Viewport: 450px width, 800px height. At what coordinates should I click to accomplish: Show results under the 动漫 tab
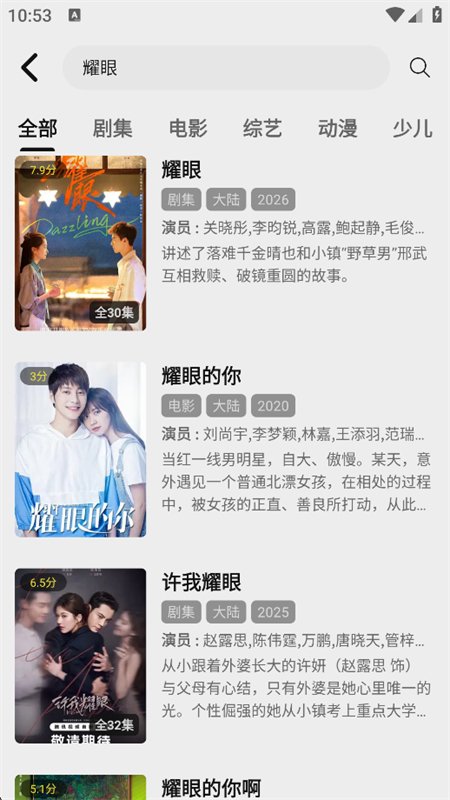[337, 128]
